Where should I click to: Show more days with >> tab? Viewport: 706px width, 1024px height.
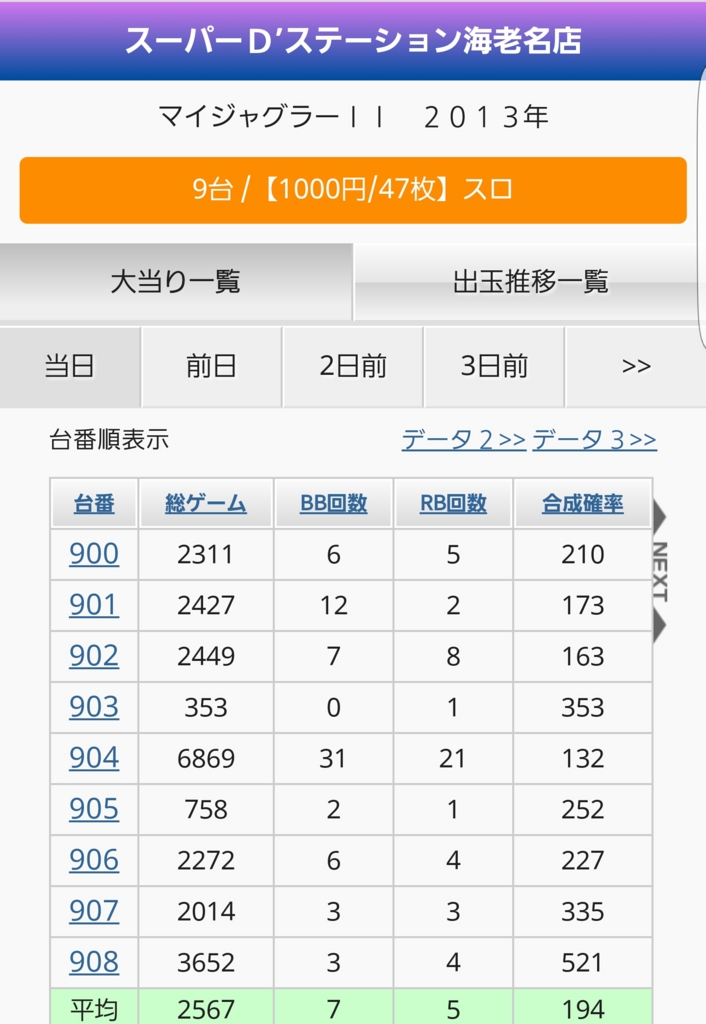(x=636, y=366)
